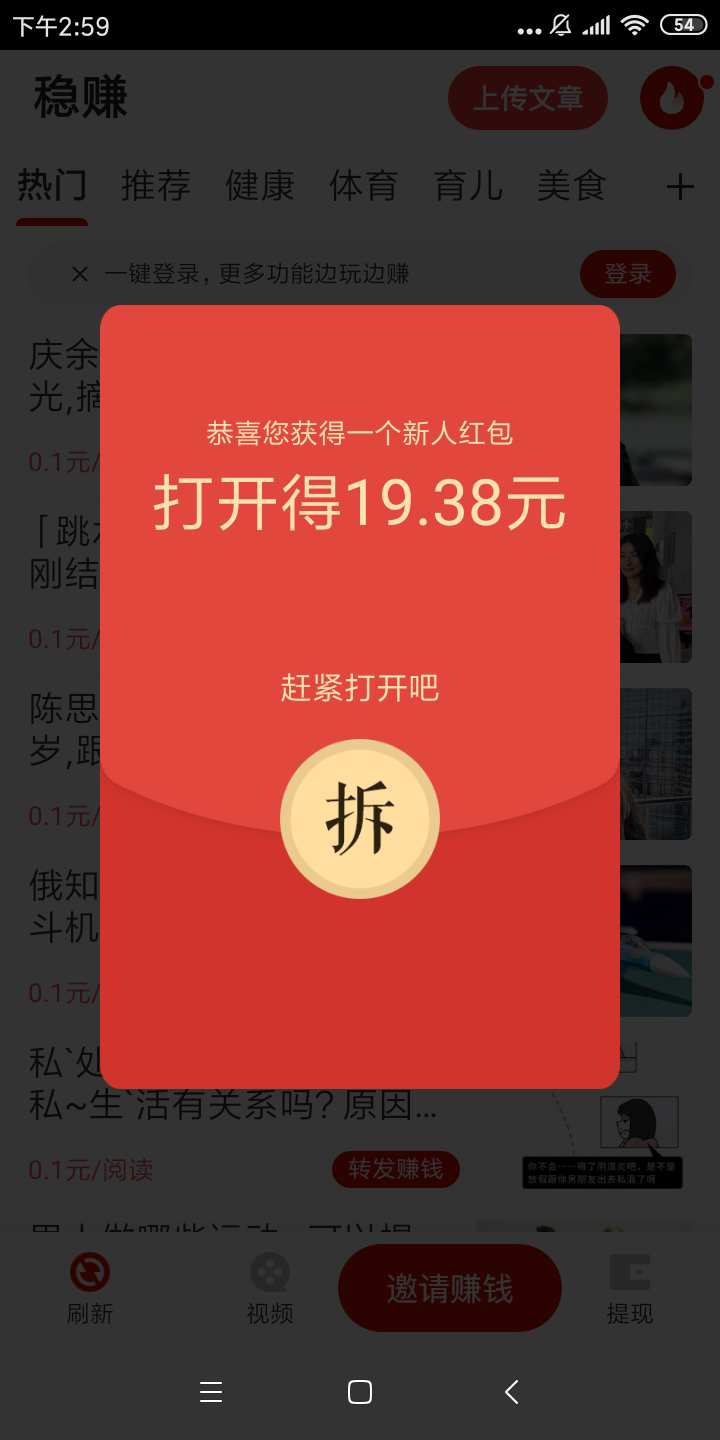Go to the 美食 tab
The height and width of the screenshot is (1440, 720).
(x=571, y=186)
